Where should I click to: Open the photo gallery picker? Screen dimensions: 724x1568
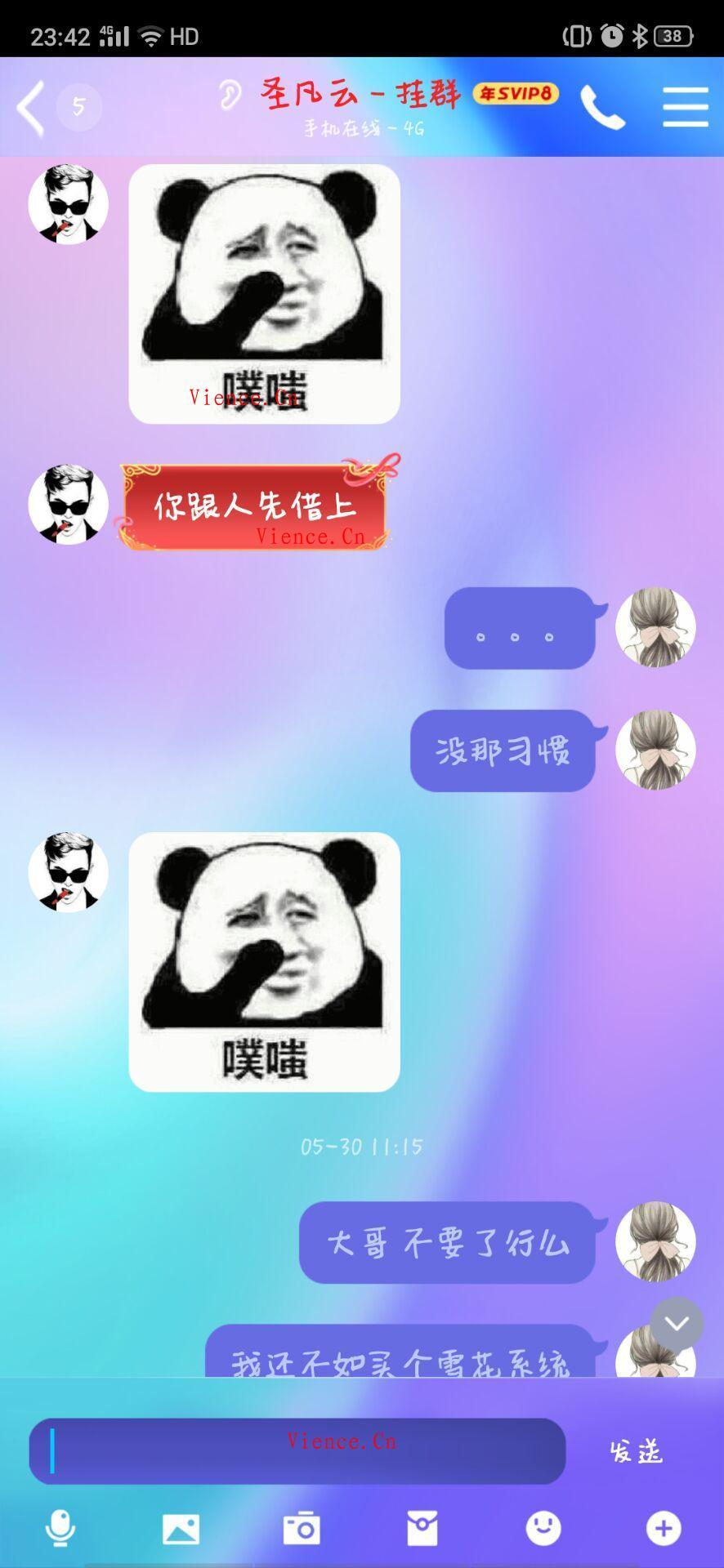[181, 1528]
